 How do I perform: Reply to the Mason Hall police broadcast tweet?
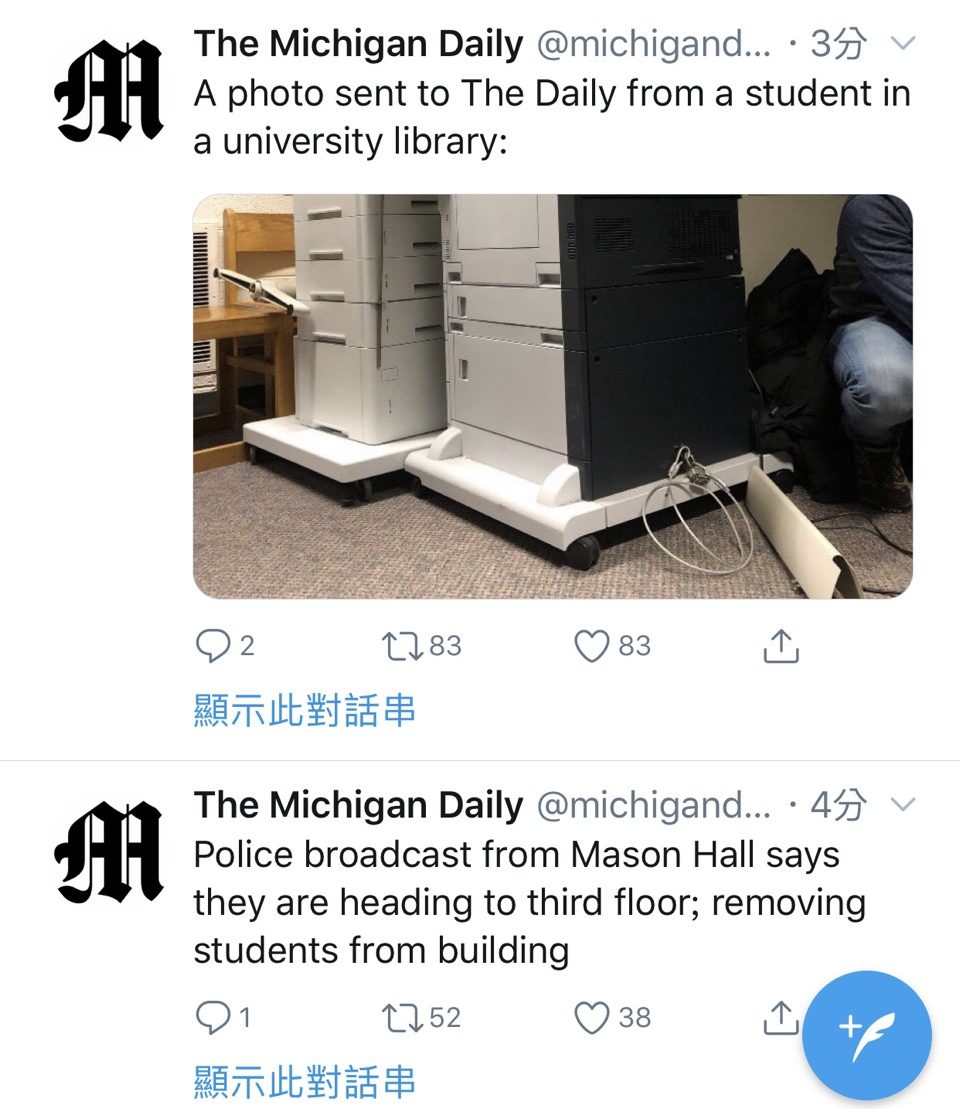click(x=212, y=1018)
